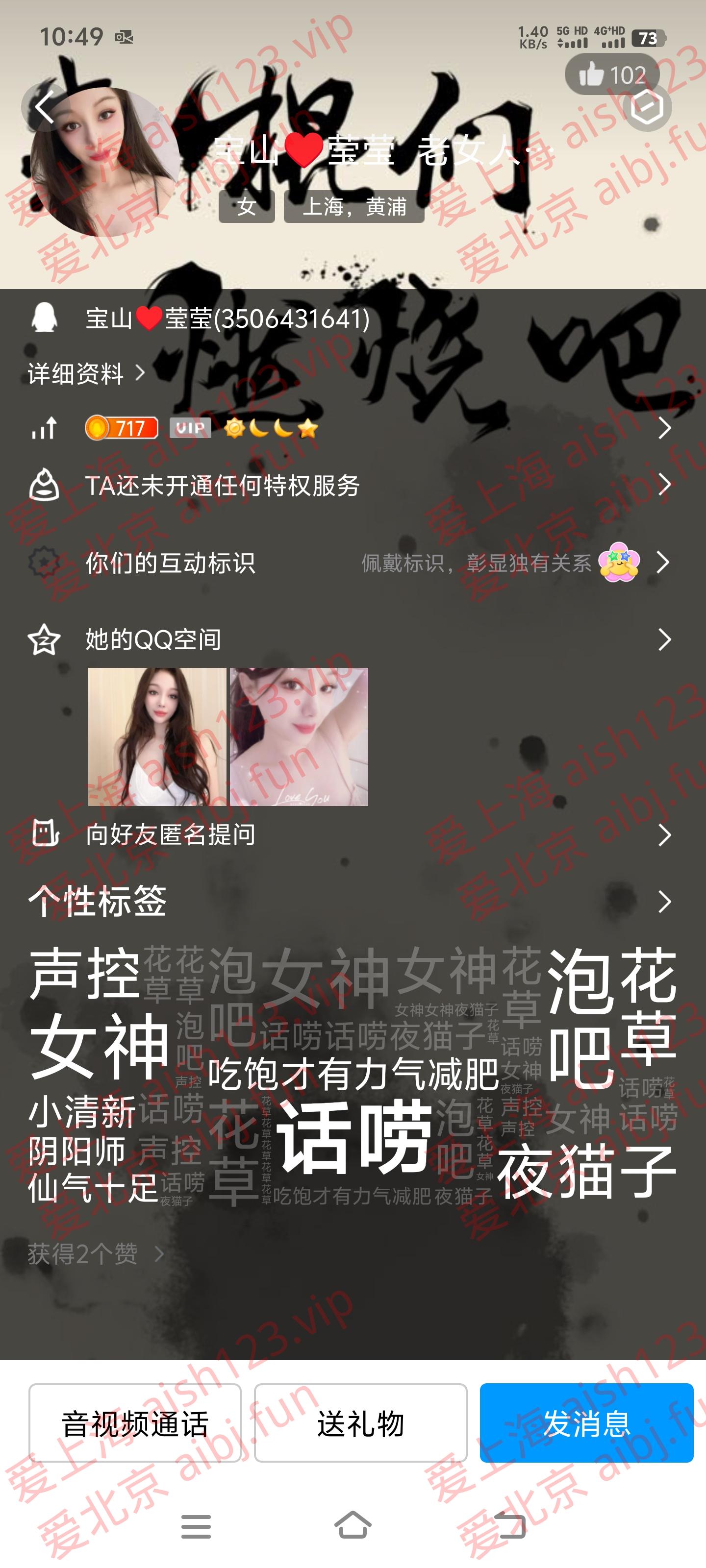706x1568 pixels.
Task: Tap 发消息 to send message
Action: click(x=586, y=1423)
